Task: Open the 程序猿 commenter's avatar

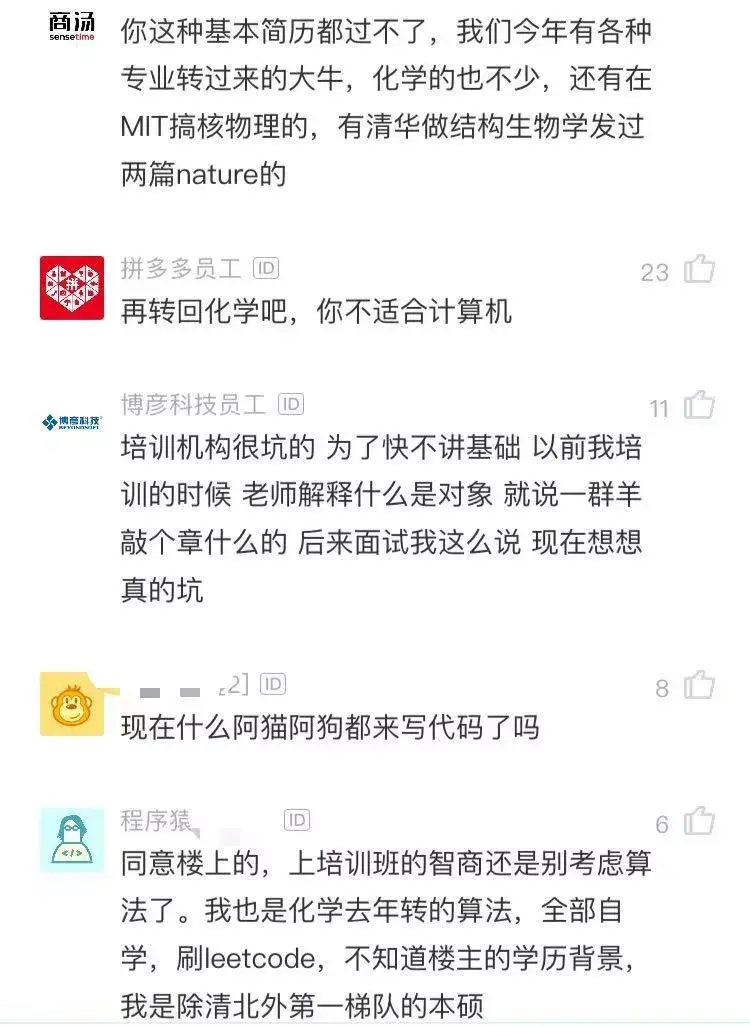Action: click(72, 840)
